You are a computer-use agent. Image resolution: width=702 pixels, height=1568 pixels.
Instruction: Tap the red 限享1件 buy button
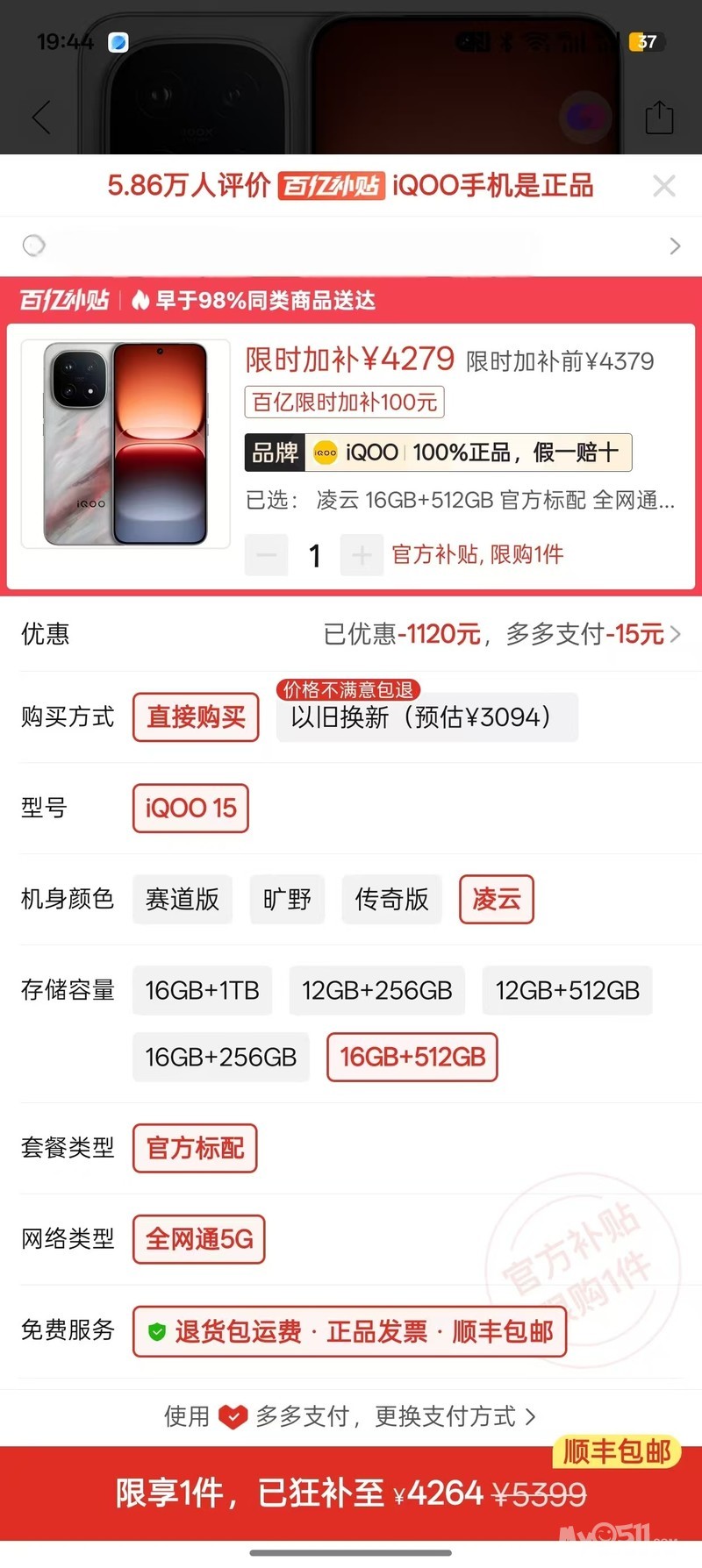[351, 1493]
